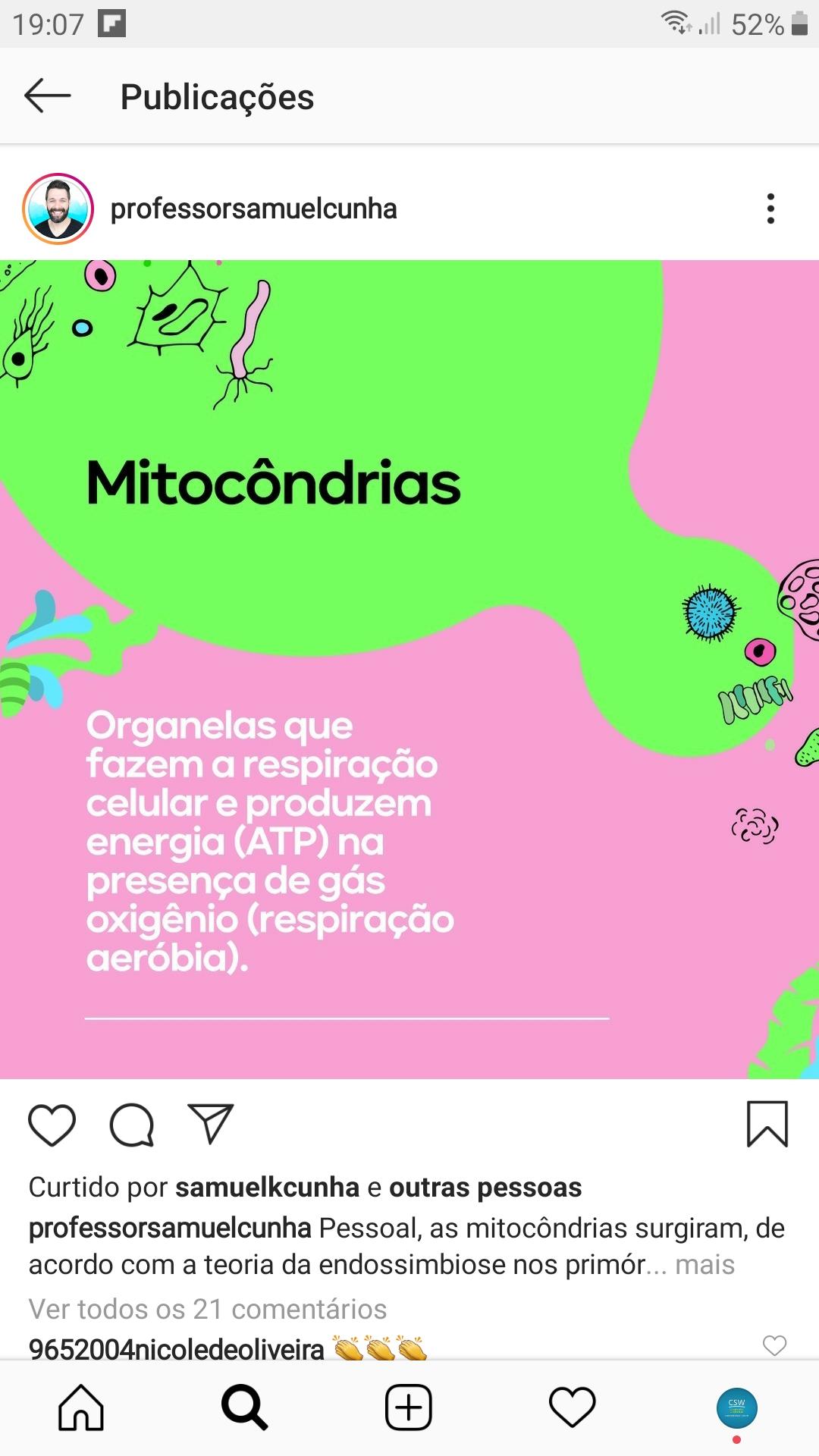See outras pessoas who liked the post
This screenshot has width=819, height=1456.
point(485,1188)
